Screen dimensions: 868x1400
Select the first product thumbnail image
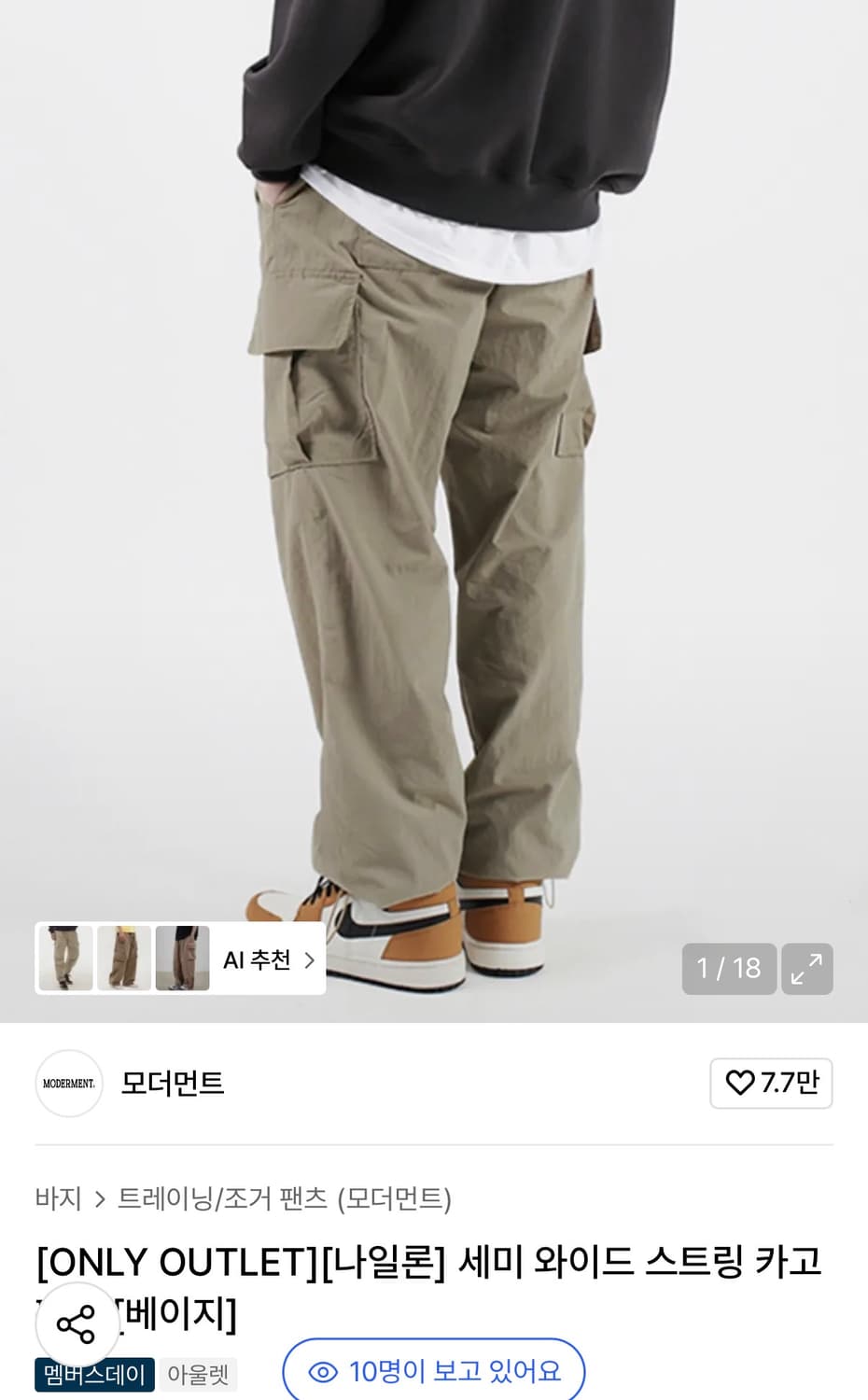(65, 959)
